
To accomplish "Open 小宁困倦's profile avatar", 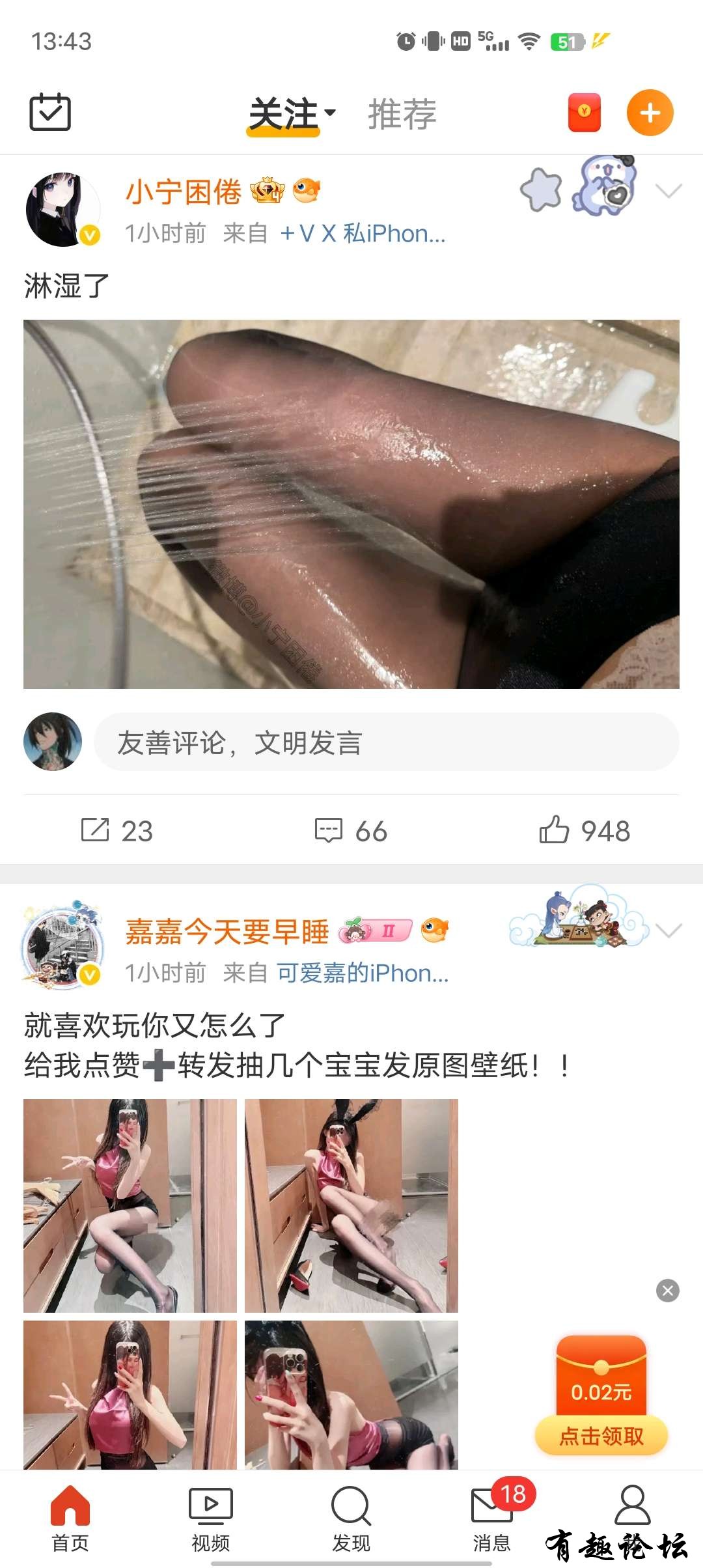I will [x=63, y=210].
